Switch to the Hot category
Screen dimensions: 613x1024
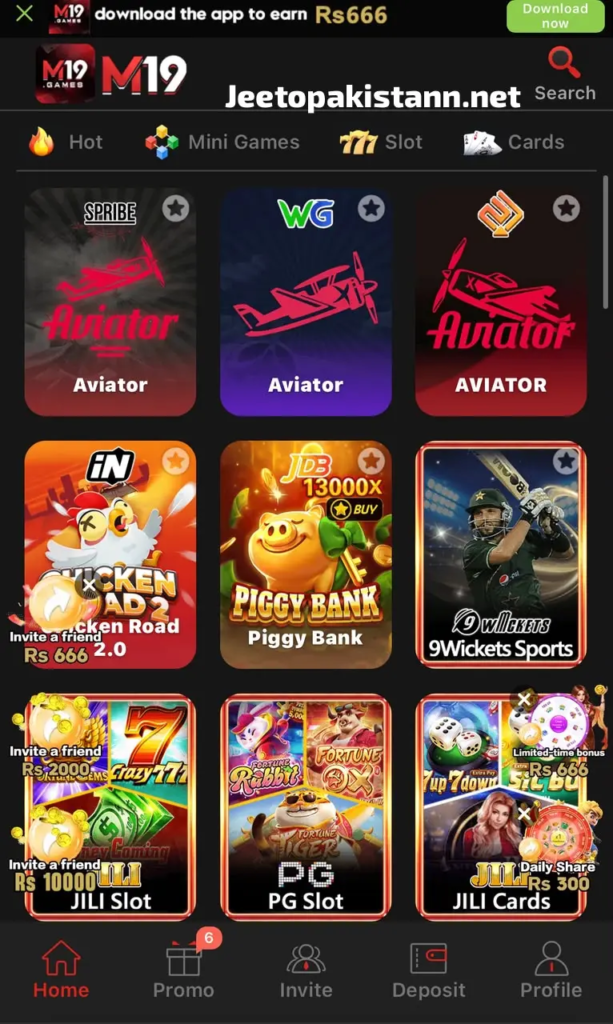[x=66, y=142]
